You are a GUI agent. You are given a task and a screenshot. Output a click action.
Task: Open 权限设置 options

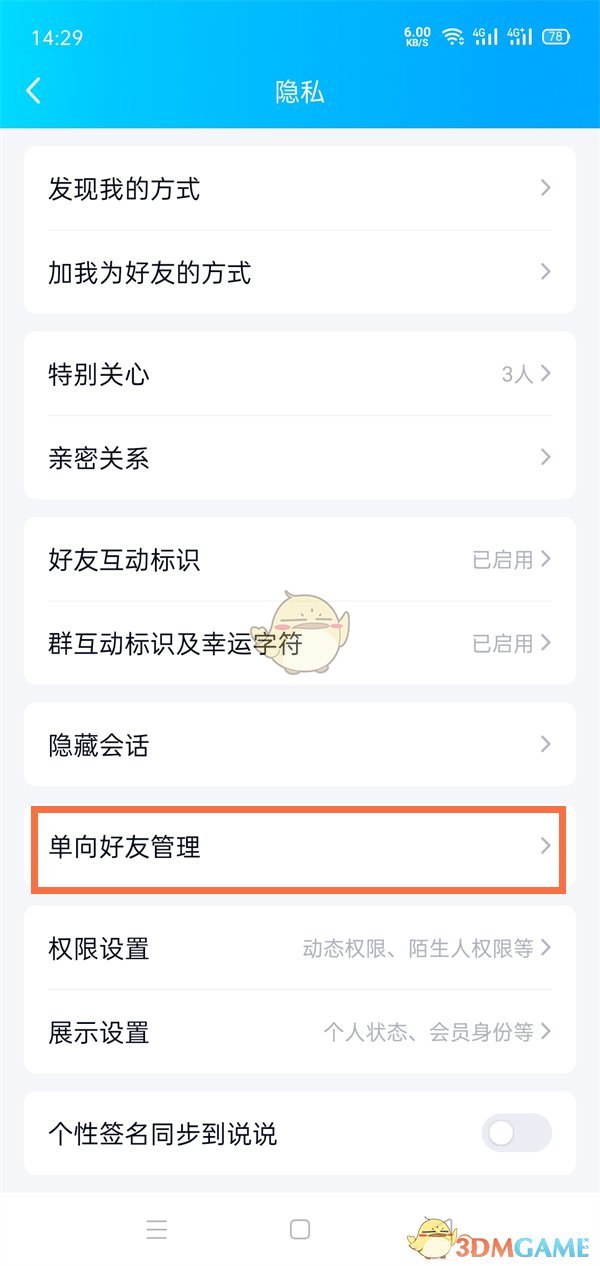point(300,948)
